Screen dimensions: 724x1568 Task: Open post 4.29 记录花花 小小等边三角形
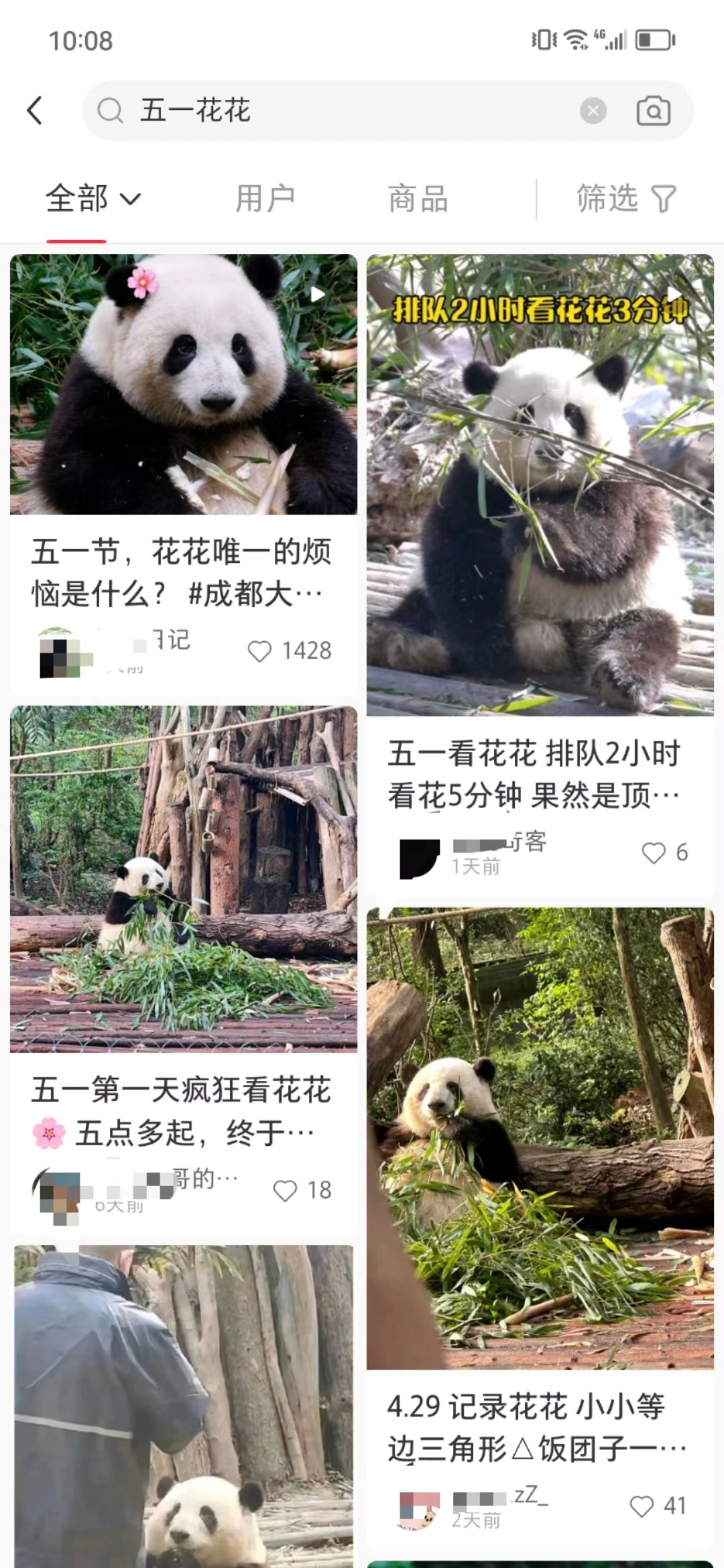(540, 1139)
